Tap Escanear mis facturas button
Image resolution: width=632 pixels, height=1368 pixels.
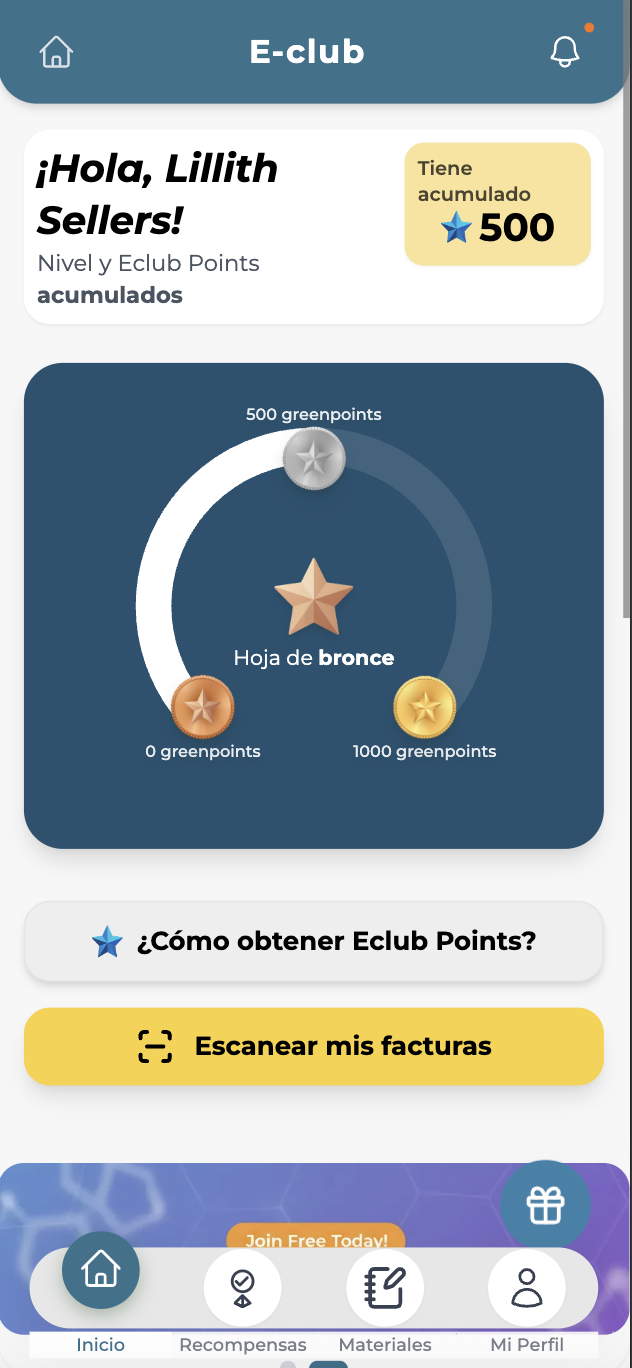click(x=314, y=1046)
